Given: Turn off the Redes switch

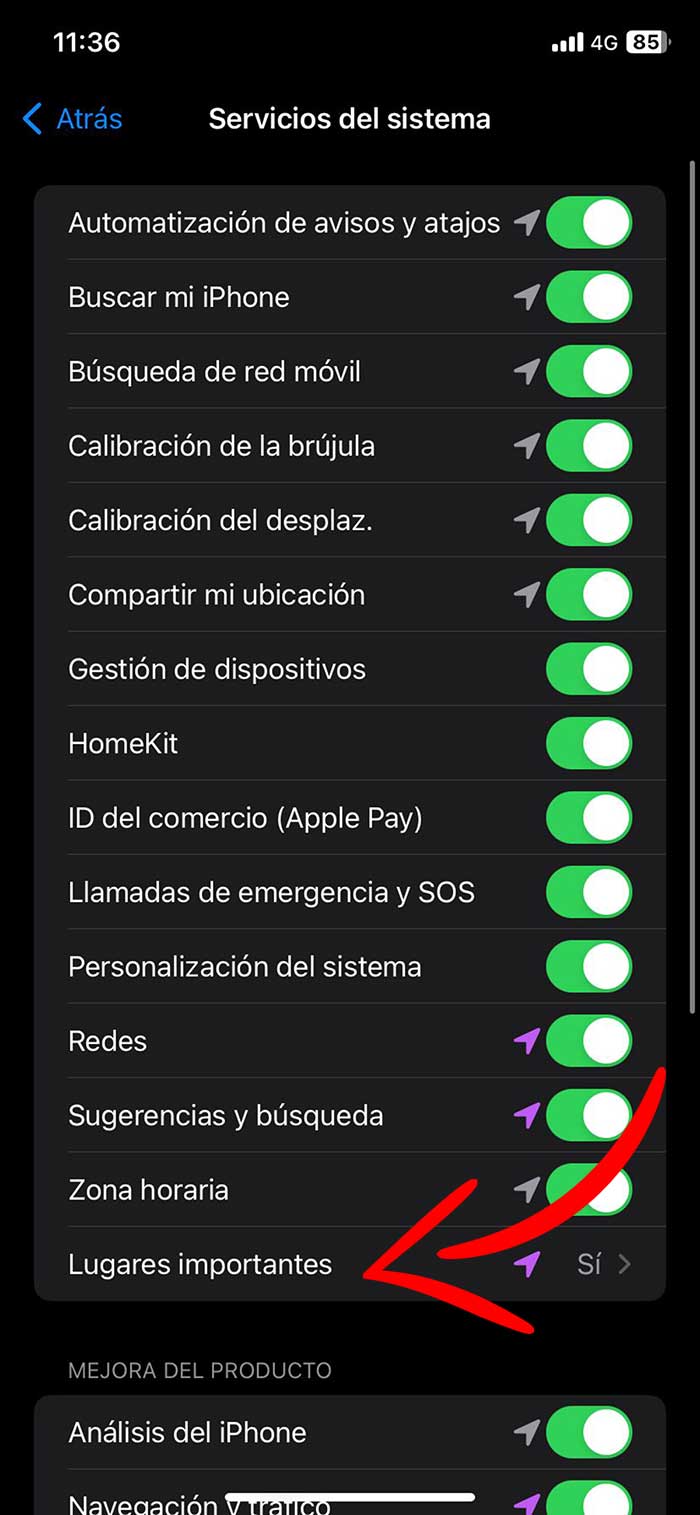Looking at the screenshot, I should pyautogui.click(x=589, y=1041).
